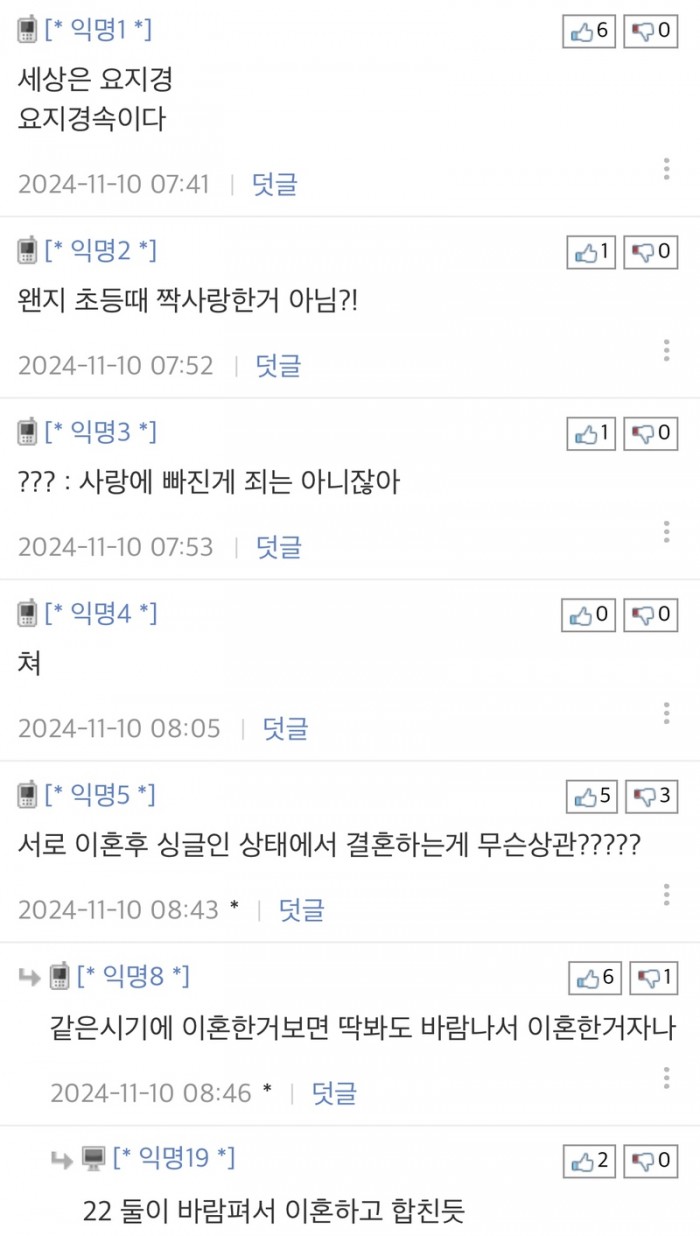Viewport: 700px width, 1236px height.
Task: Open the more options menu on 익명1's comment
Action: [x=666, y=169]
